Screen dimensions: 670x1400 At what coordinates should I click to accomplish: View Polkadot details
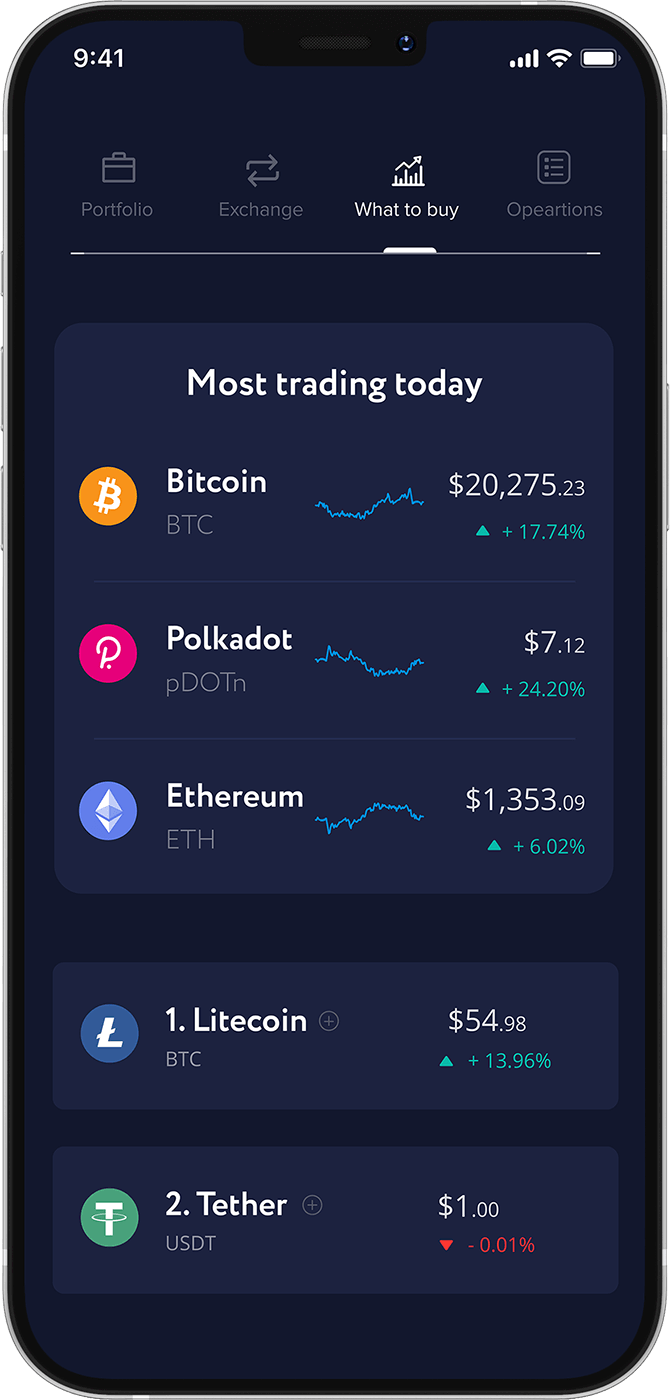[x=333, y=660]
